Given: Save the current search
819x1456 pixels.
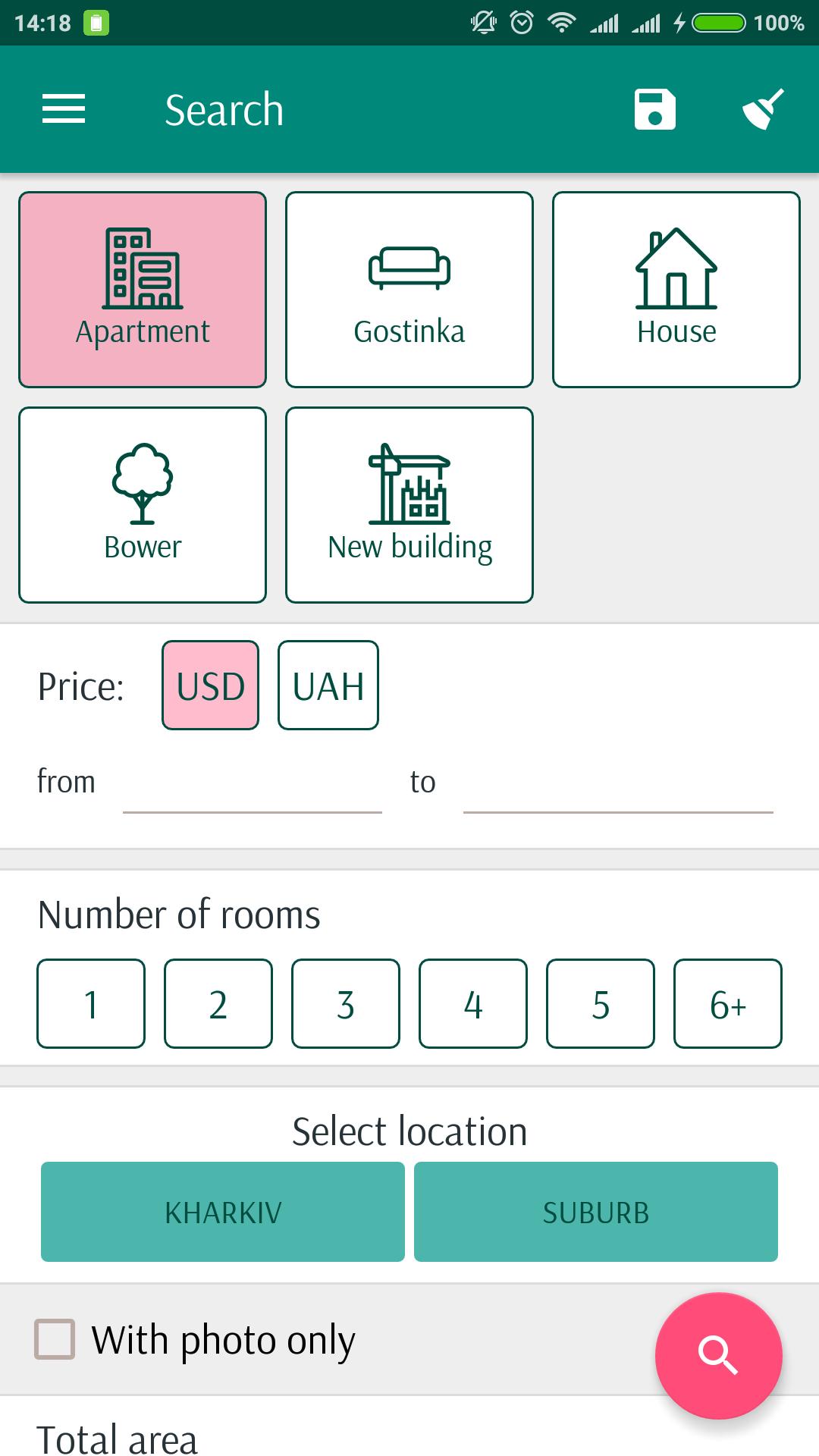Looking at the screenshot, I should click(654, 109).
